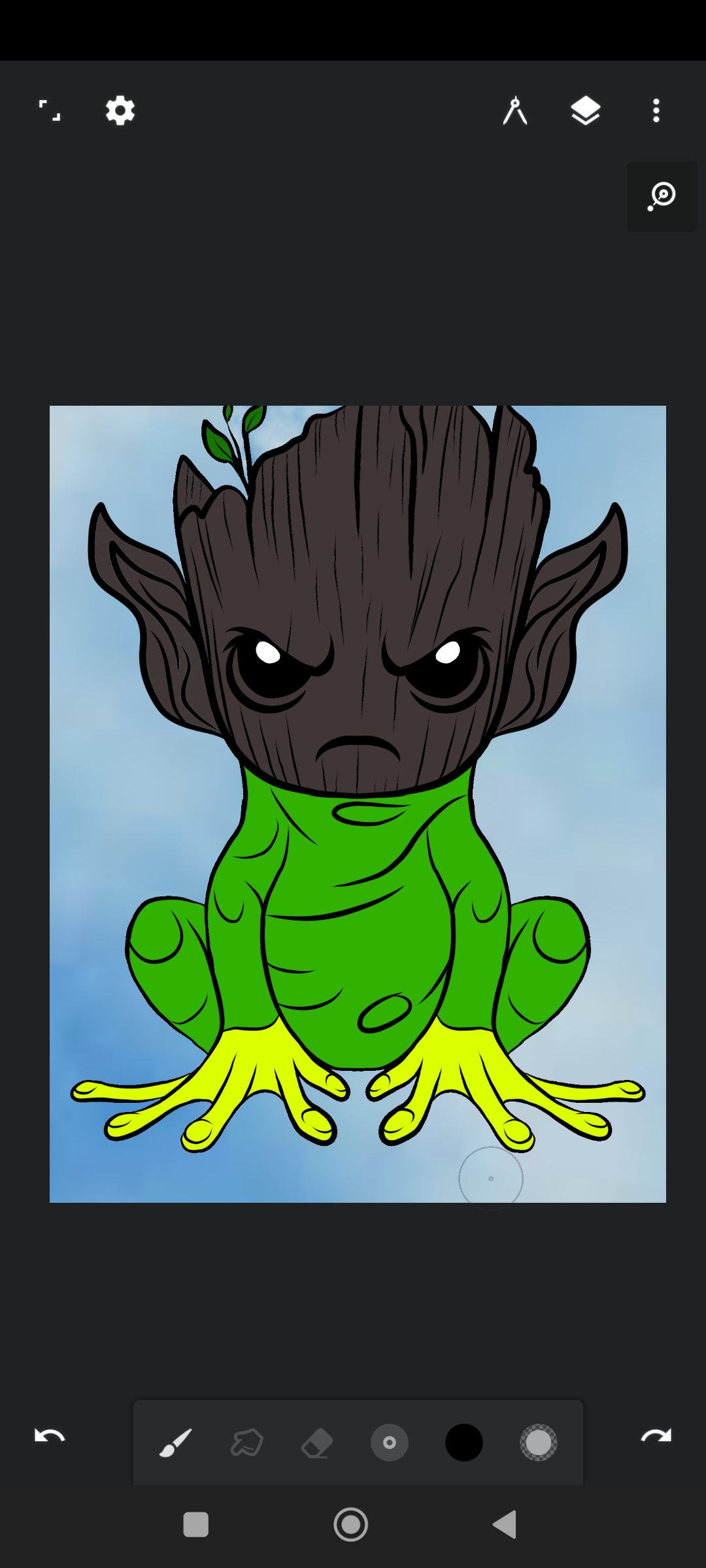Open the settings gear
The width and height of the screenshot is (706, 1568).
pyautogui.click(x=120, y=110)
